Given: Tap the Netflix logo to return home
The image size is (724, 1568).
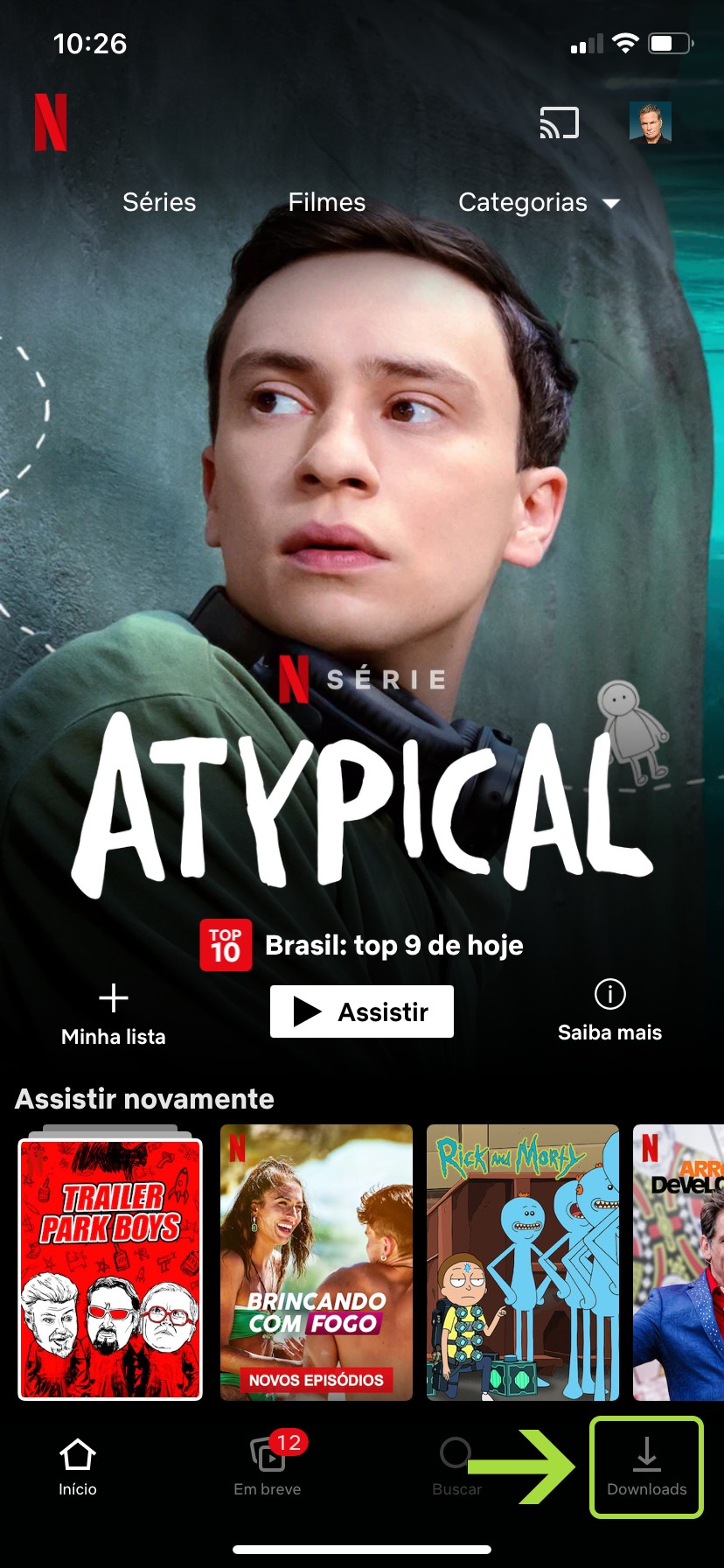Looking at the screenshot, I should [51, 123].
